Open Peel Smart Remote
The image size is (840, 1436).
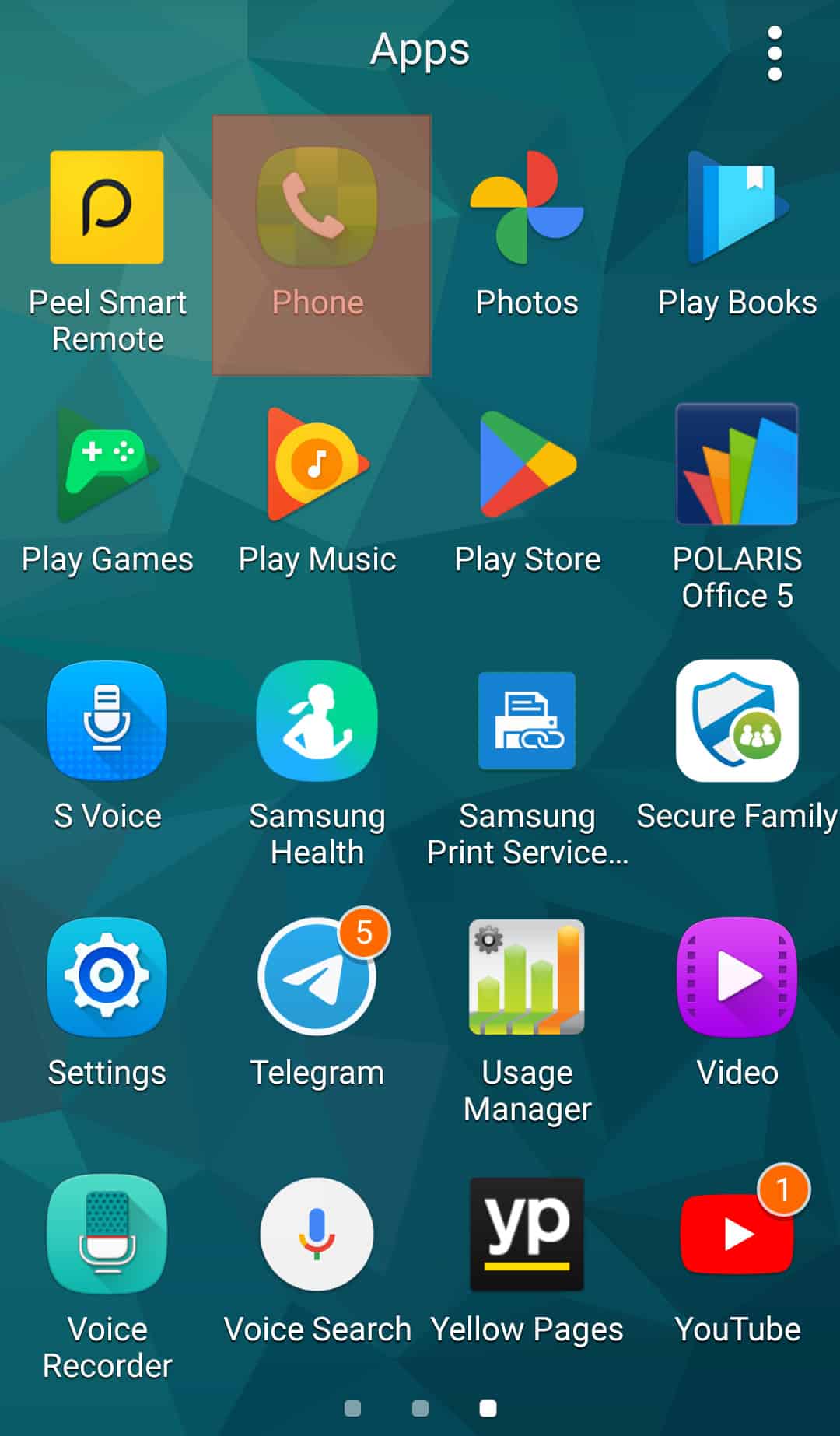coord(107,208)
